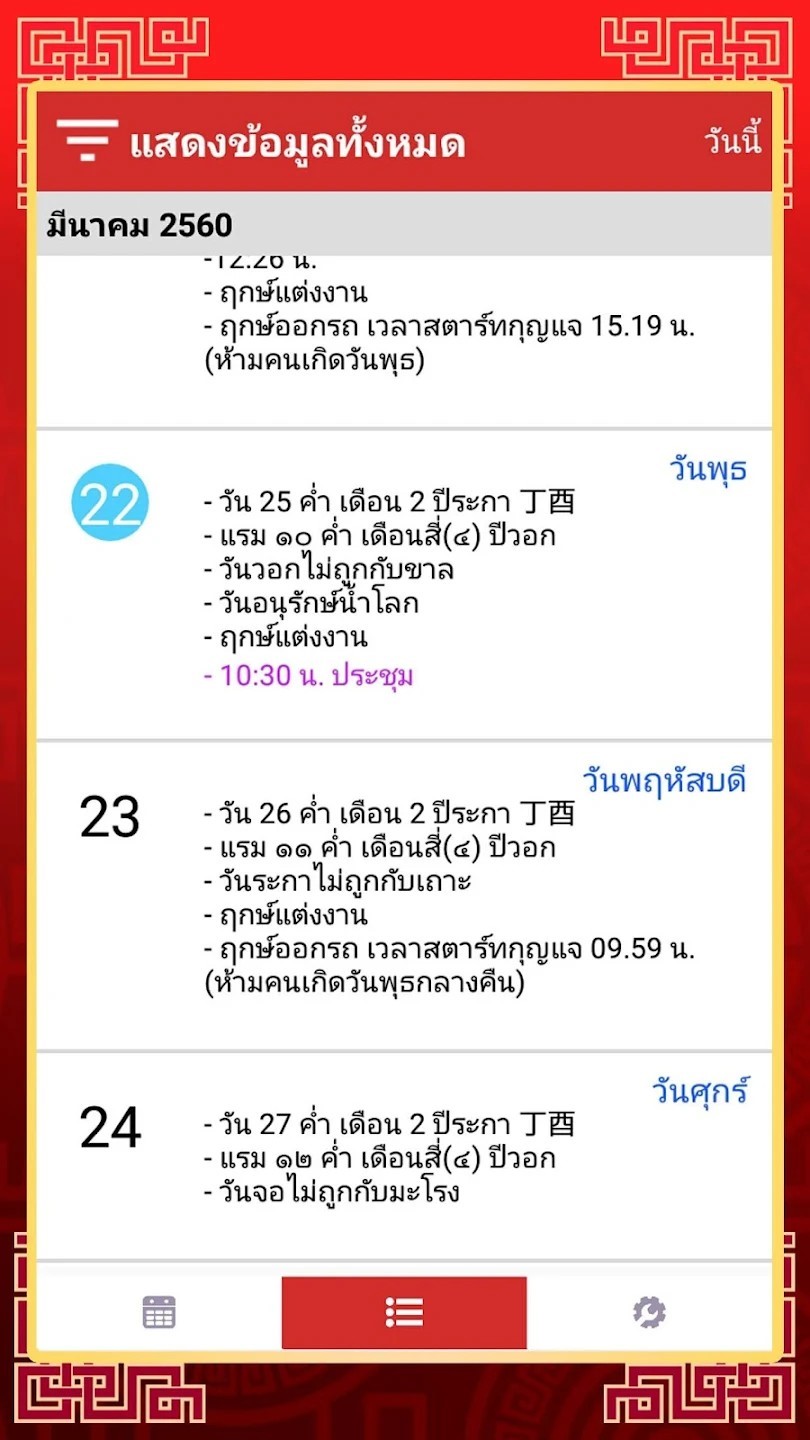Select the list view tab
The image size is (810, 1440).
(404, 1312)
